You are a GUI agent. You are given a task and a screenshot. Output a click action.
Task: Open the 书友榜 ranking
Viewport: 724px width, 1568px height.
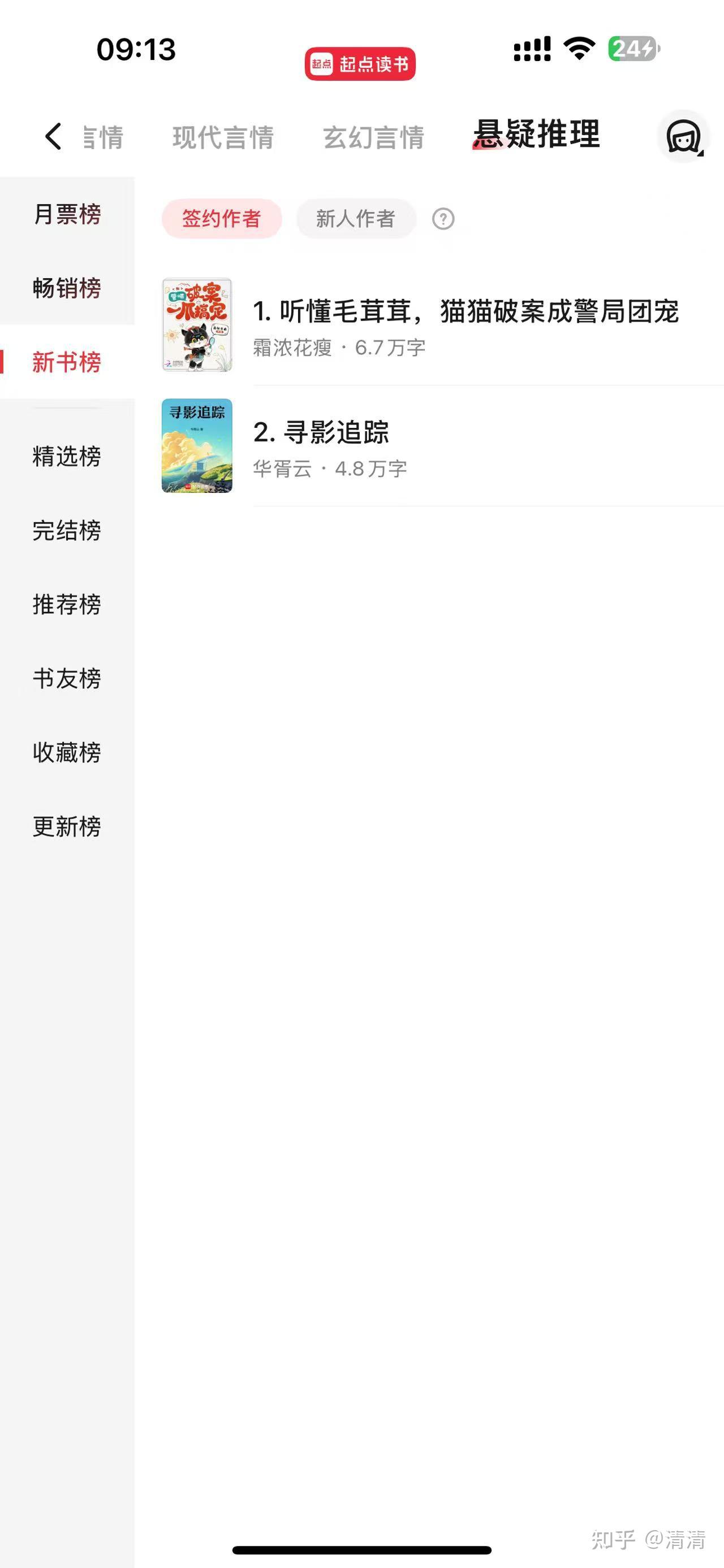[67, 679]
